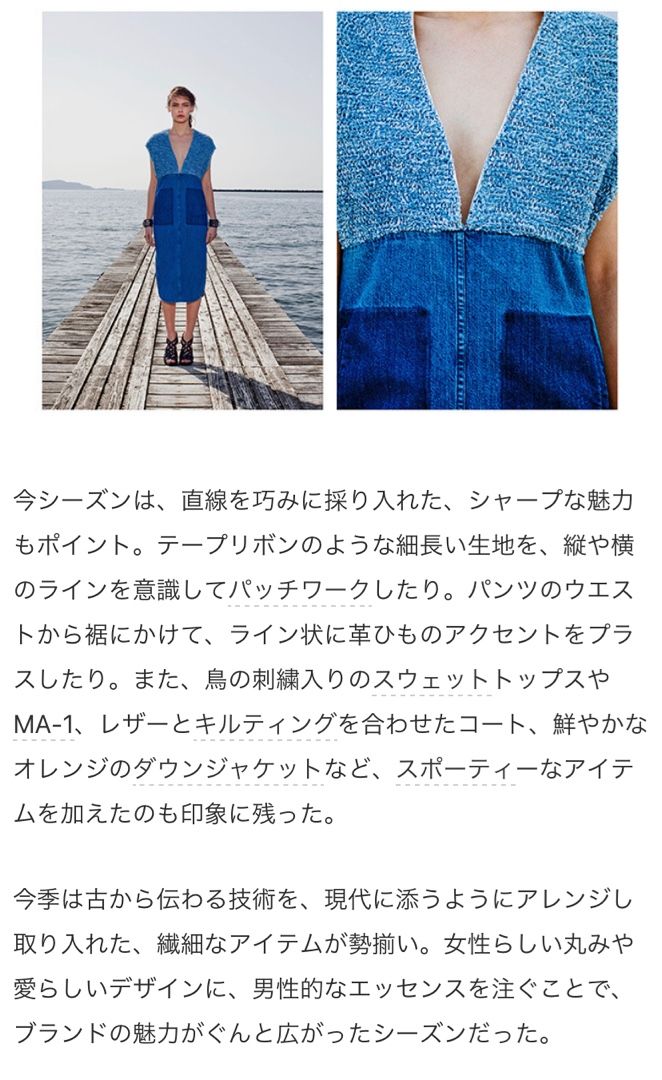
Task: Tap the スウェット underlined link
Action: click(431, 680)
